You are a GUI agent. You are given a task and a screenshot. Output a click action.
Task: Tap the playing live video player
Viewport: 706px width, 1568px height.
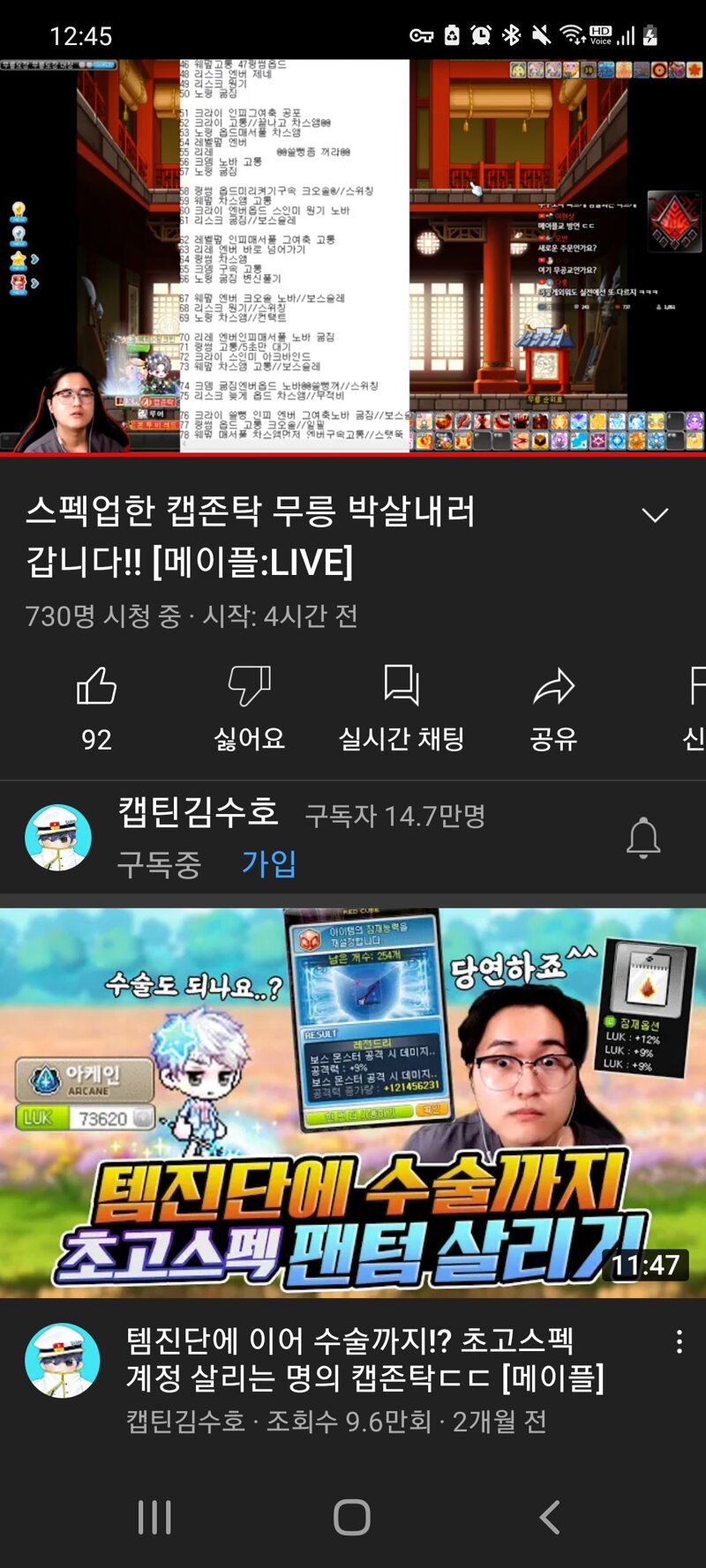353,257
